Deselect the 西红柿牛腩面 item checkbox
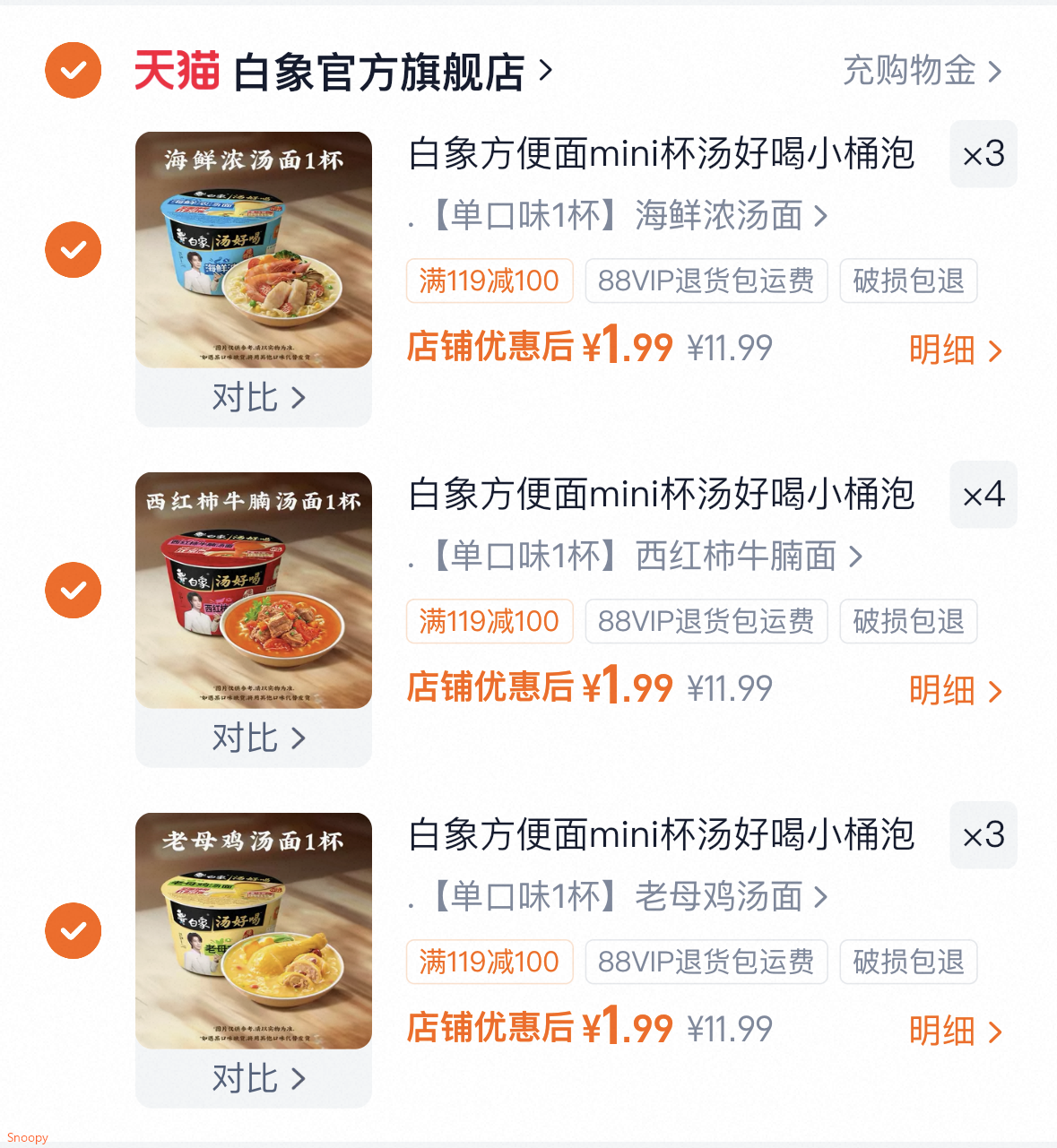The height and width of the screenshot is (1148, 1057). point(74,590)
